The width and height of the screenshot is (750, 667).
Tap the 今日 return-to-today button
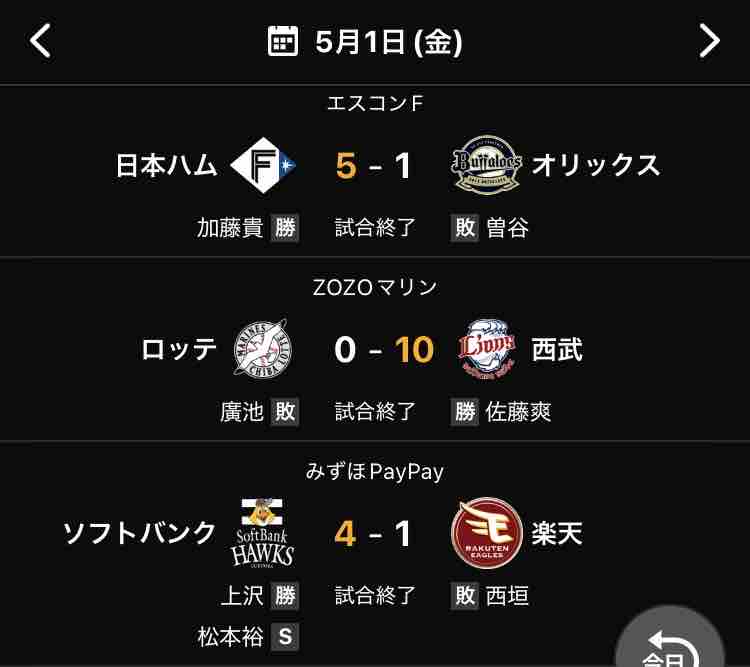tap(669, 638)
